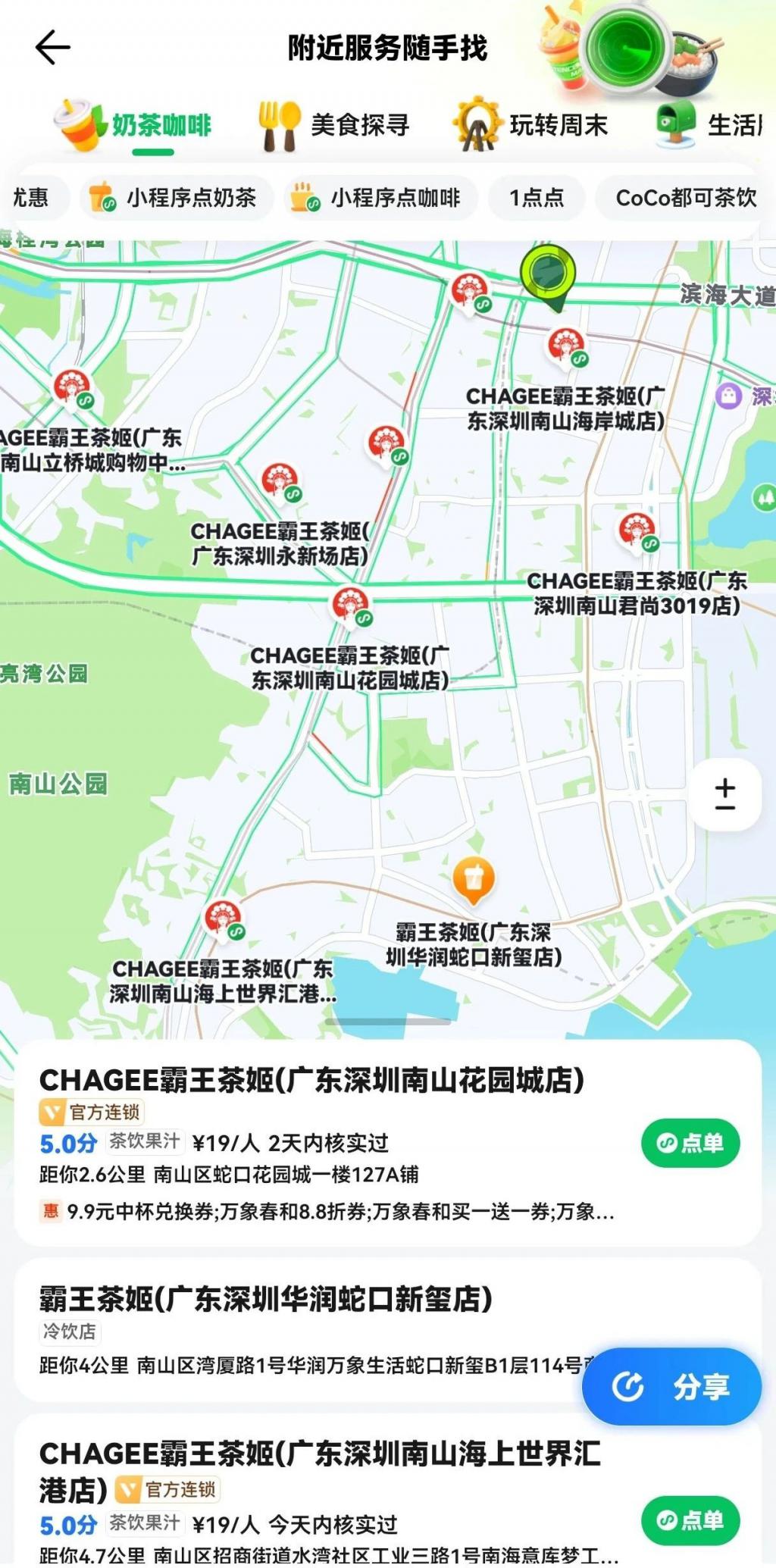Select the 奶茶咖啡 tab
Screen dimensions: 776x1568
pos(135,125)
